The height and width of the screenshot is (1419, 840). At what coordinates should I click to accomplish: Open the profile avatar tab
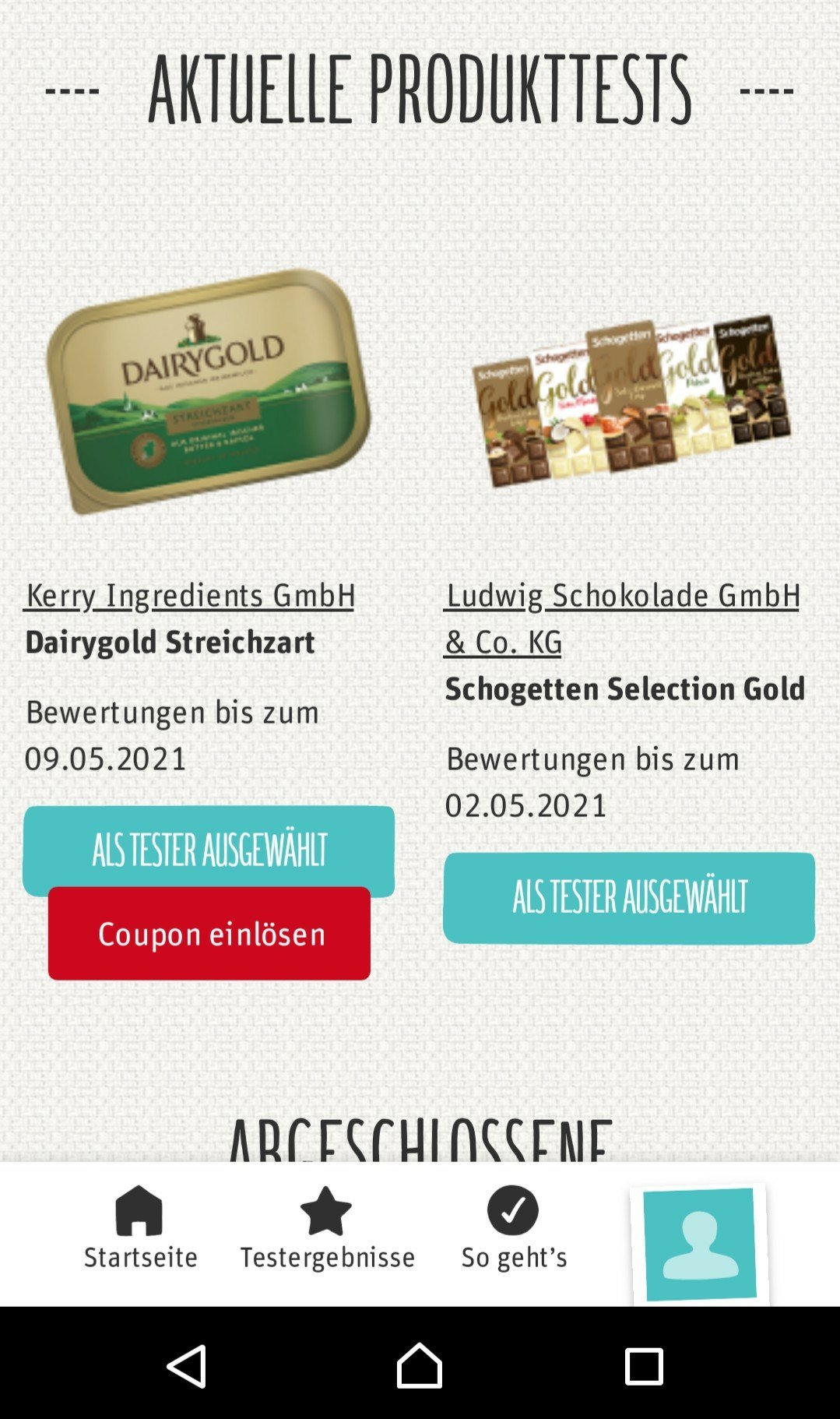click(700, 1244)
